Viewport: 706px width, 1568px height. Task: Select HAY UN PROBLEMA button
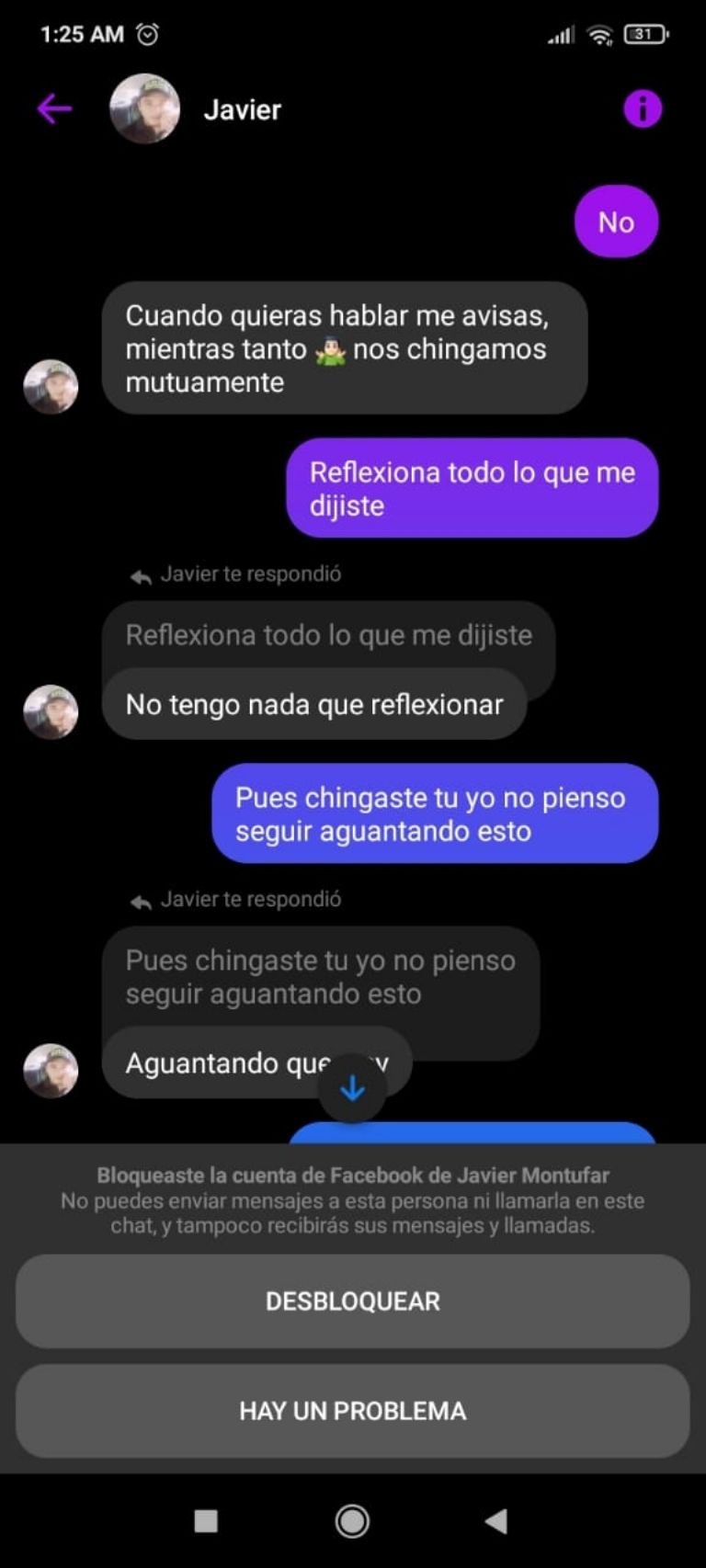coord(352,1410)
